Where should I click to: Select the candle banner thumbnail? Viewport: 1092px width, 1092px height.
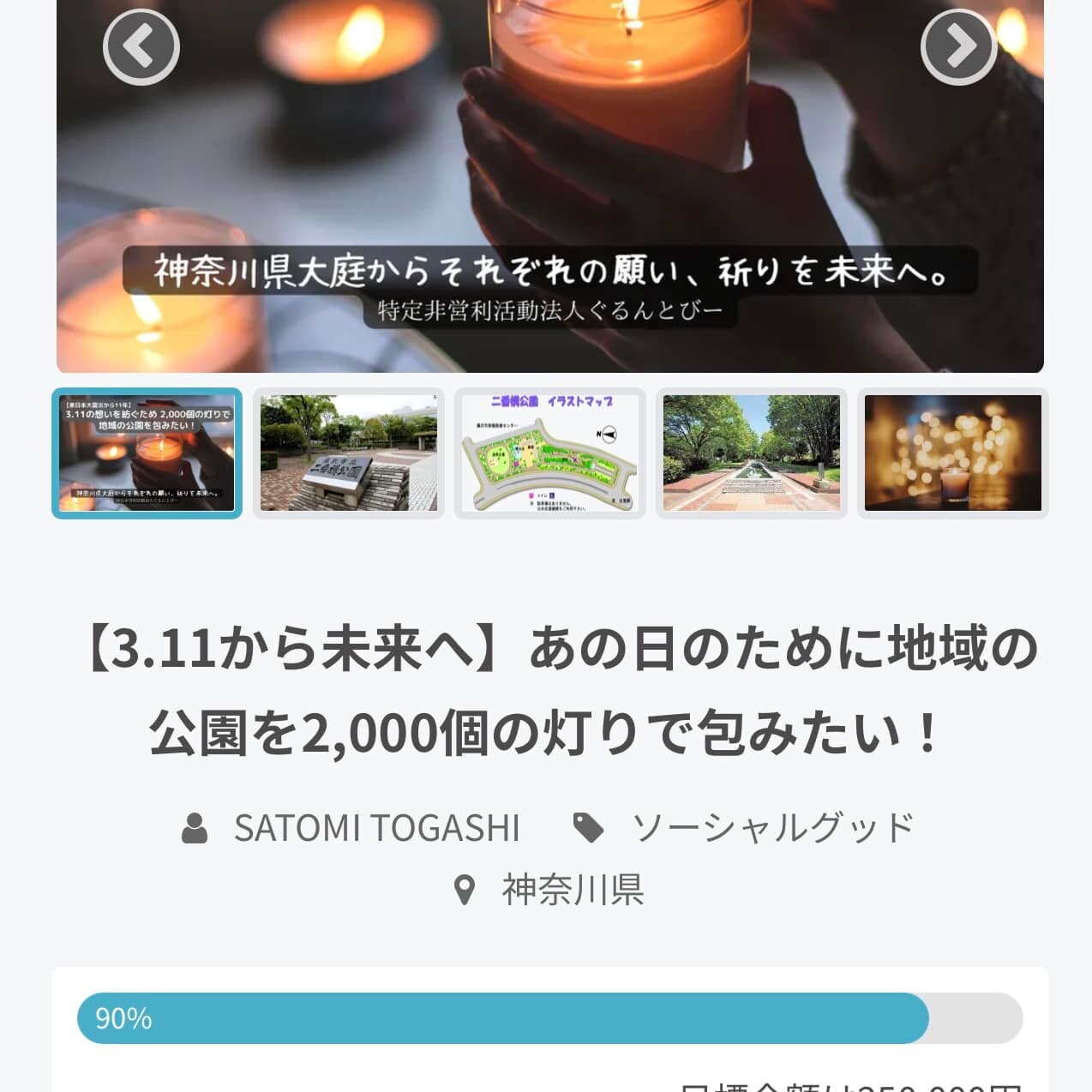tap(147, 453)
